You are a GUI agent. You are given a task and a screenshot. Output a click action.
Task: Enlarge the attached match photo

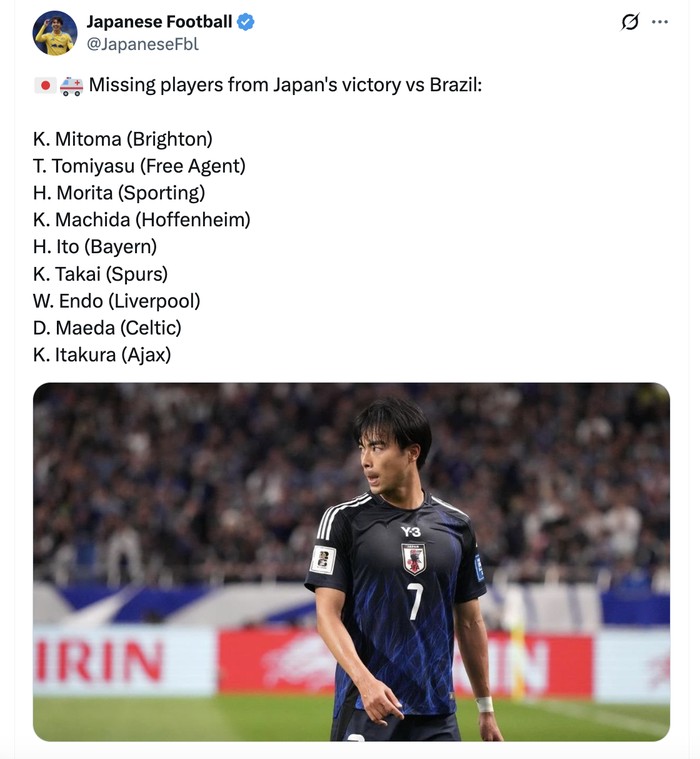tap(351, 561)
